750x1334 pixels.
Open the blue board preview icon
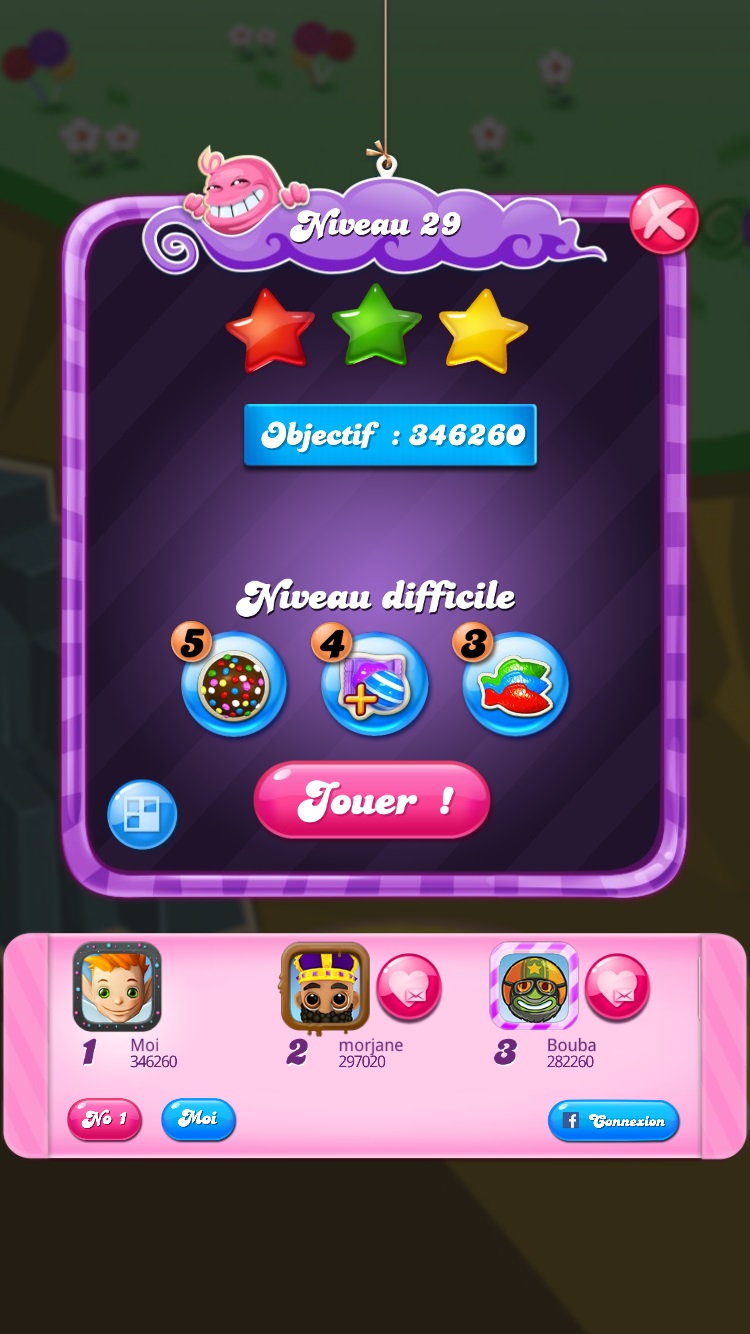click(x=142, y=814)
